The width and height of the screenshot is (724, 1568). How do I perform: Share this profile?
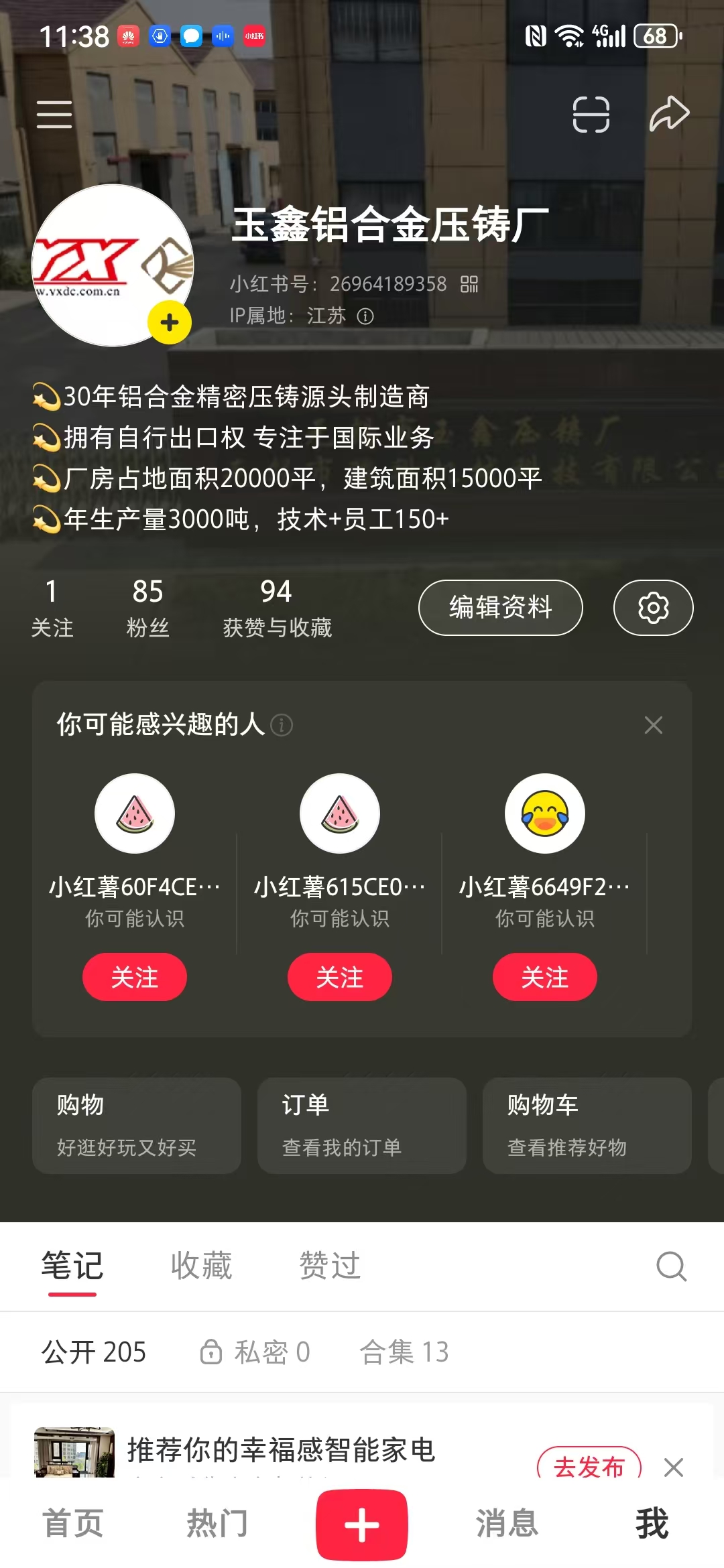pyautogui.click(x=669, y=114)
